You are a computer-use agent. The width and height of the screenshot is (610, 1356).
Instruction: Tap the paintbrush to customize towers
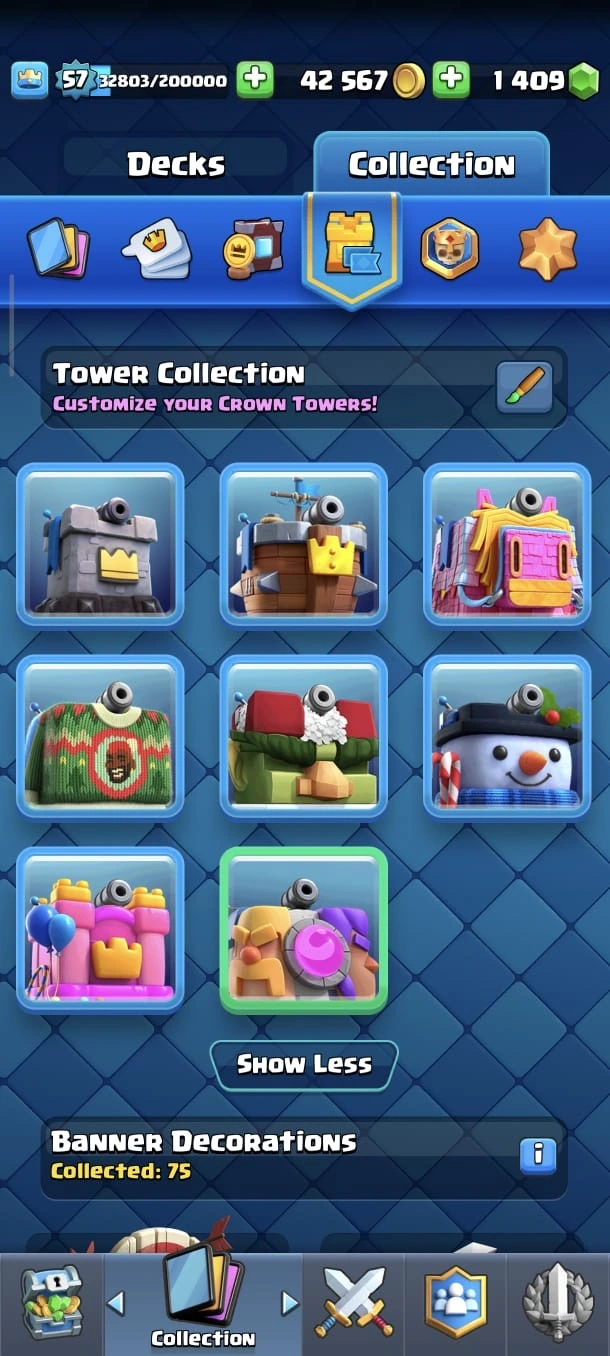525,388
